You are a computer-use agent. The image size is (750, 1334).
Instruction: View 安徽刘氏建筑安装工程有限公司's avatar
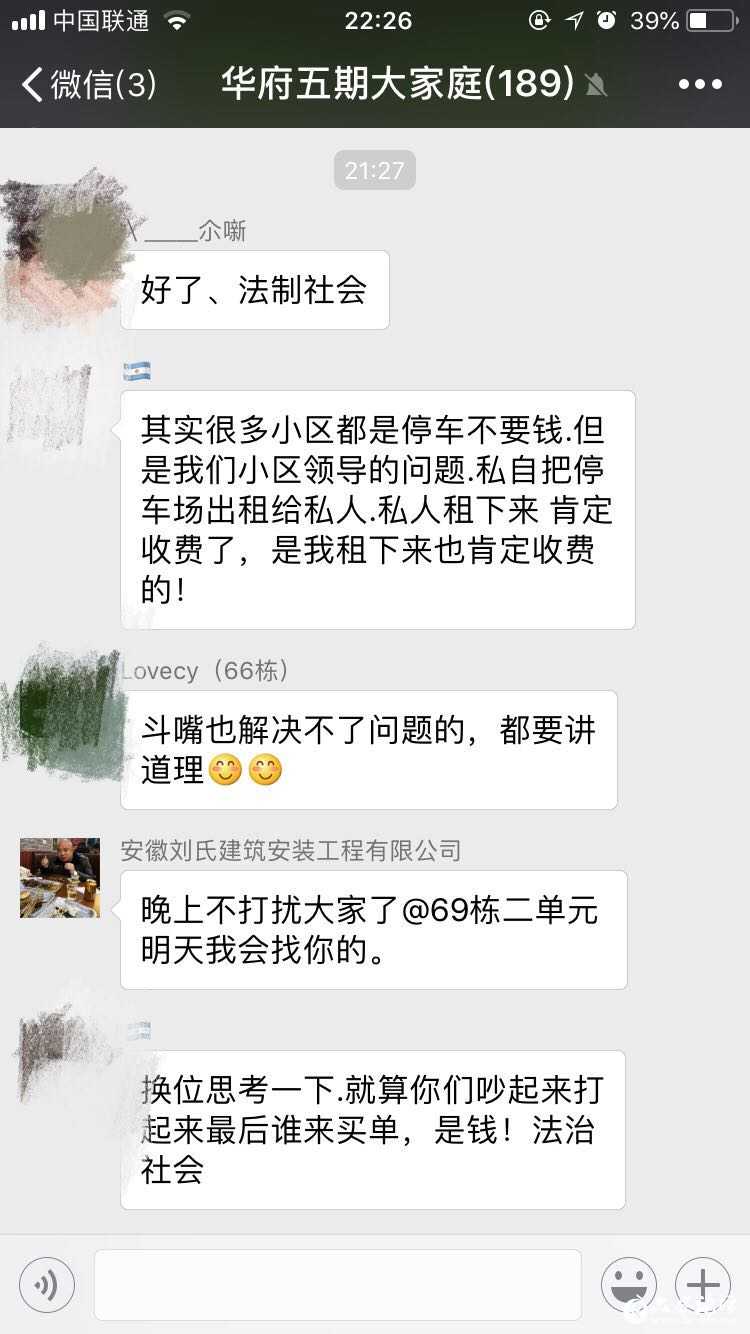click(x=59, y=878)
